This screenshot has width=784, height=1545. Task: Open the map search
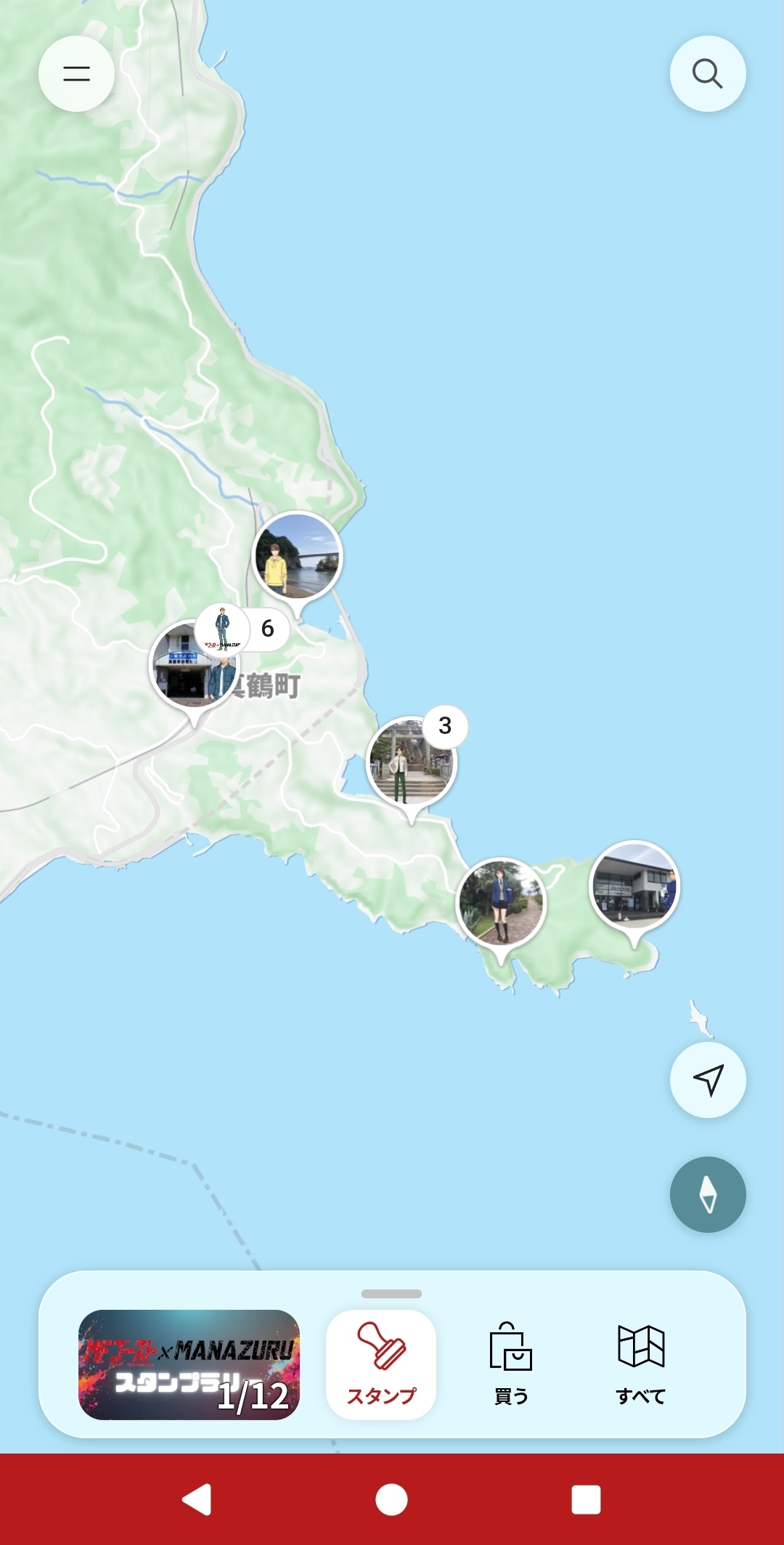pos(708,72)
